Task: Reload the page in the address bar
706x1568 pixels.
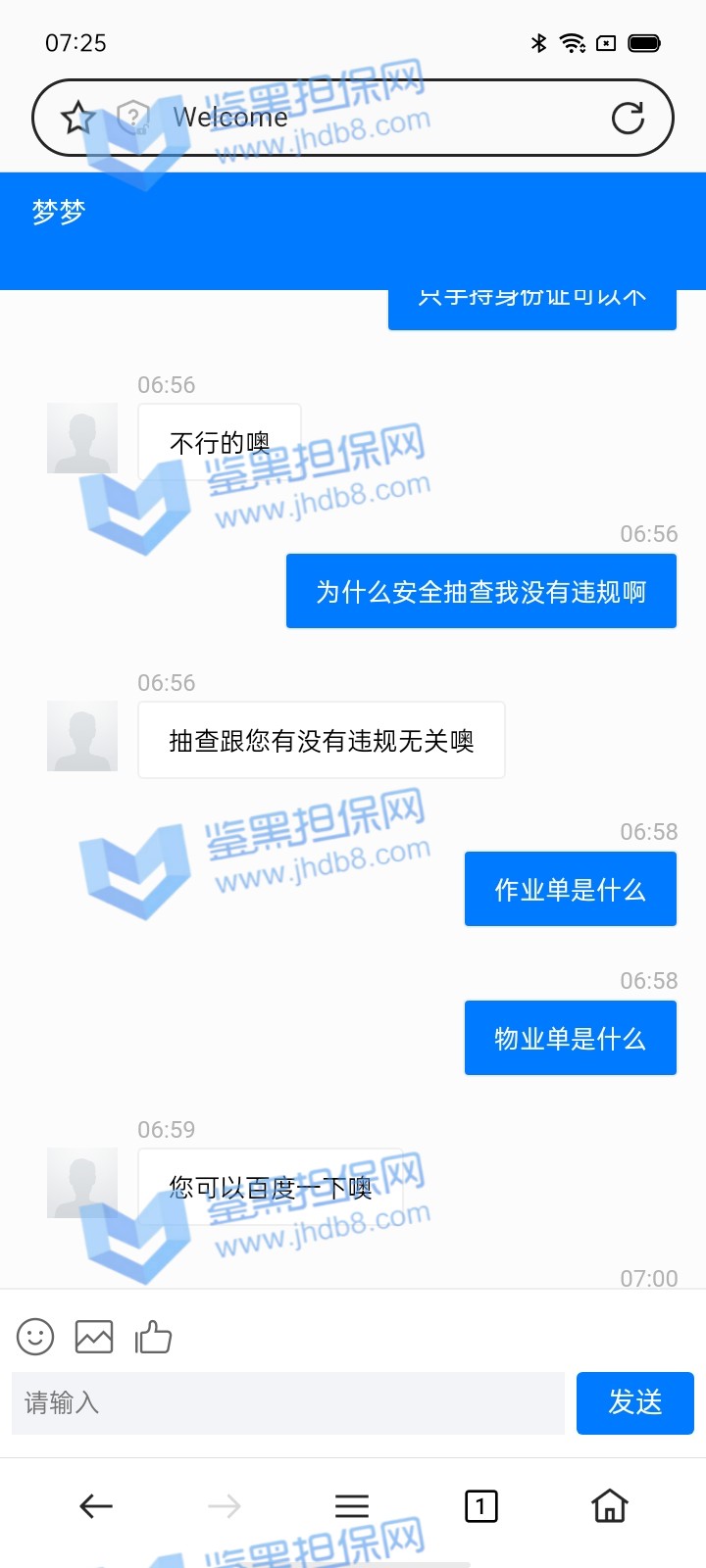Action: pyautogui.click(x=628, y=119)
